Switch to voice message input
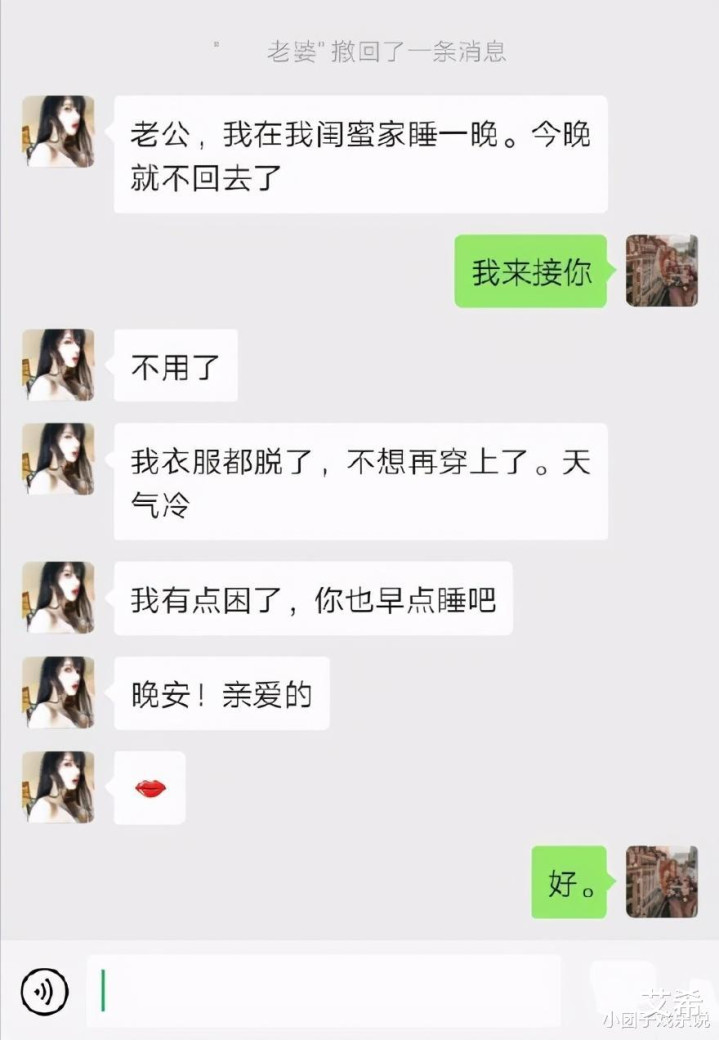Image resolution: width=719 pixels, height=1040 pixels. (x=44, y=991)
